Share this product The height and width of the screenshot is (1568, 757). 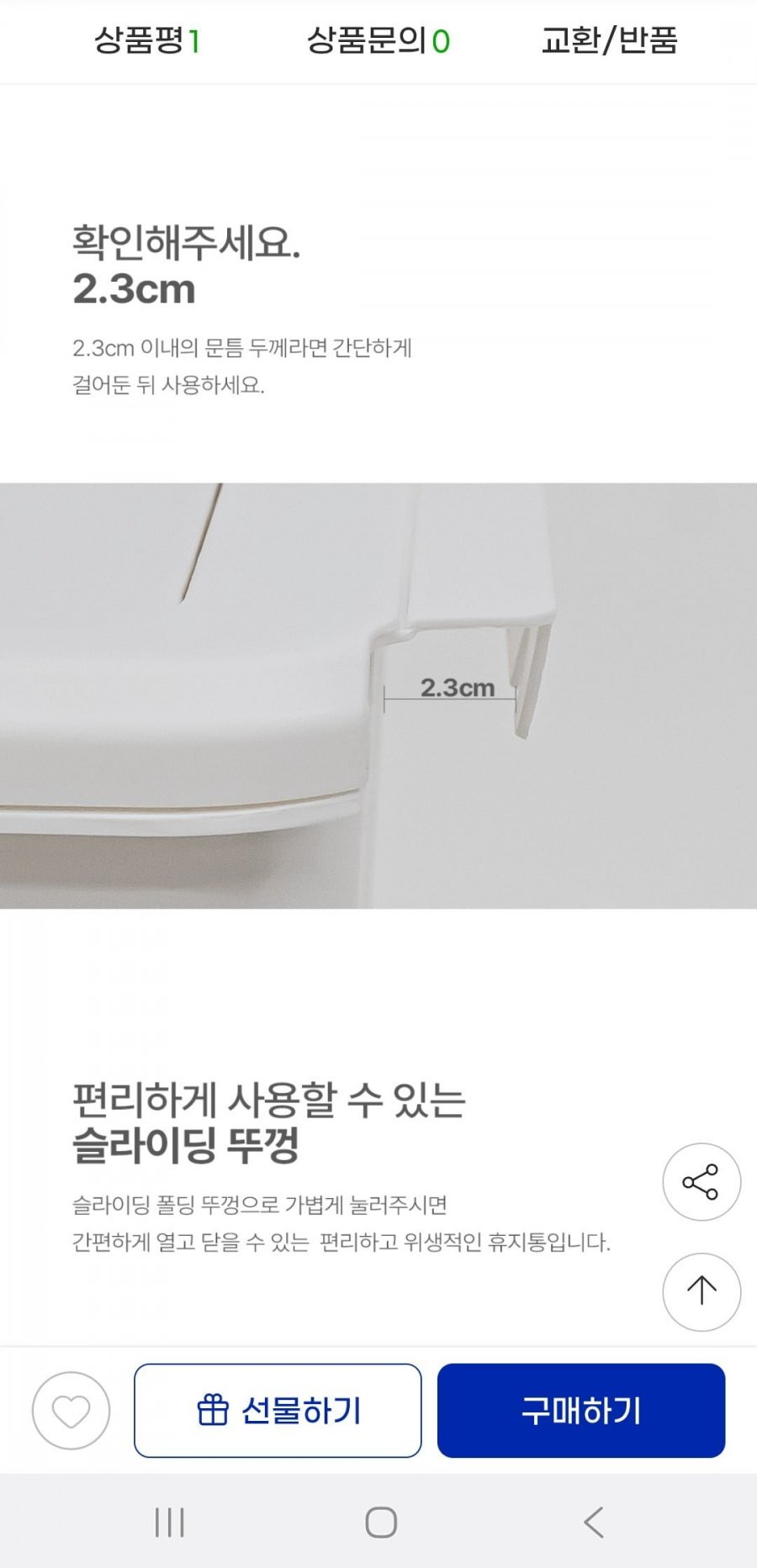click(701, 1181)
